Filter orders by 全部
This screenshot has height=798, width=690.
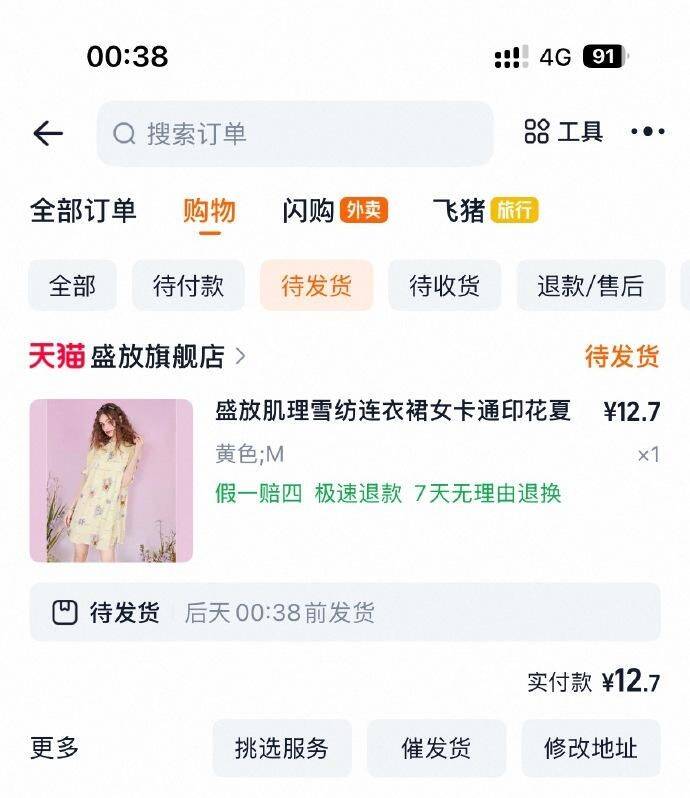coord(72,286)
